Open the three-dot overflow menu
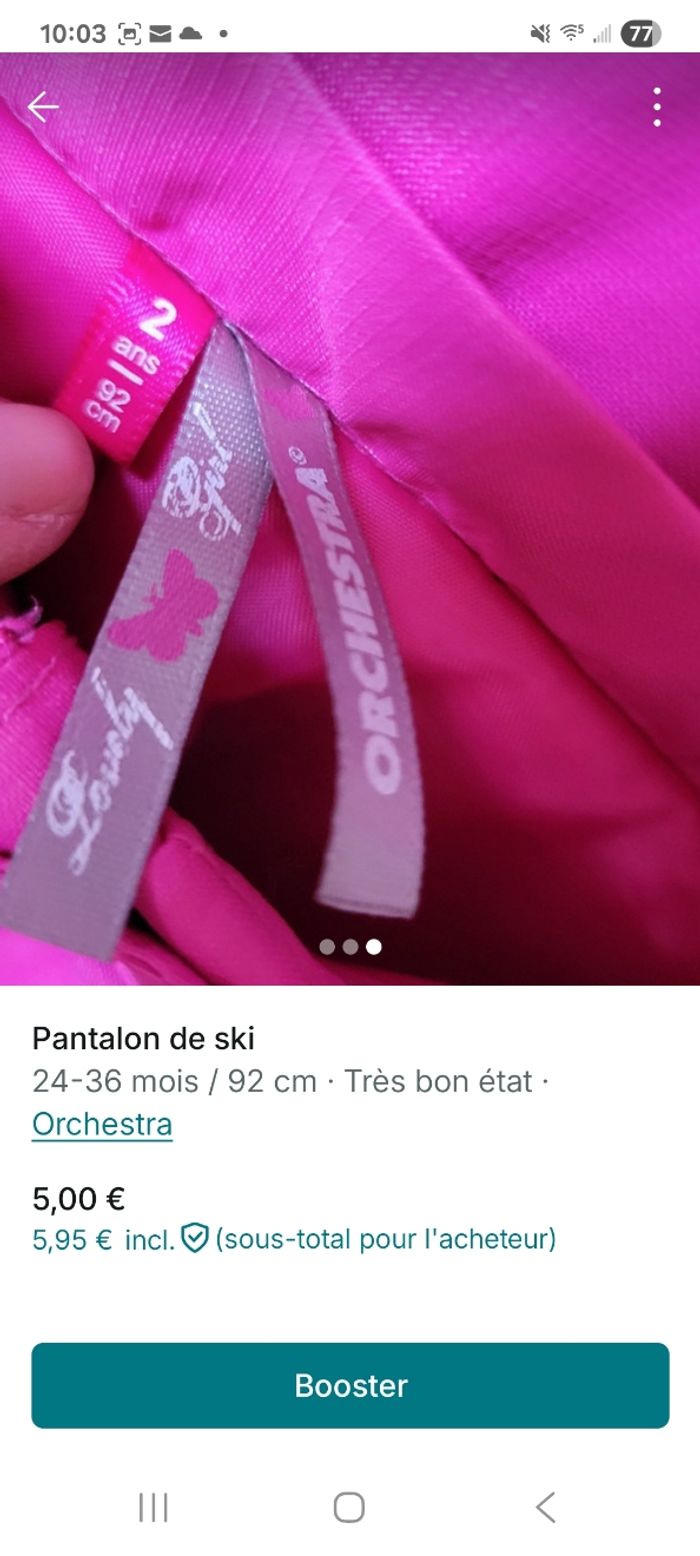The height and width of the screenshot is (1556, 700). coord(656,107)
